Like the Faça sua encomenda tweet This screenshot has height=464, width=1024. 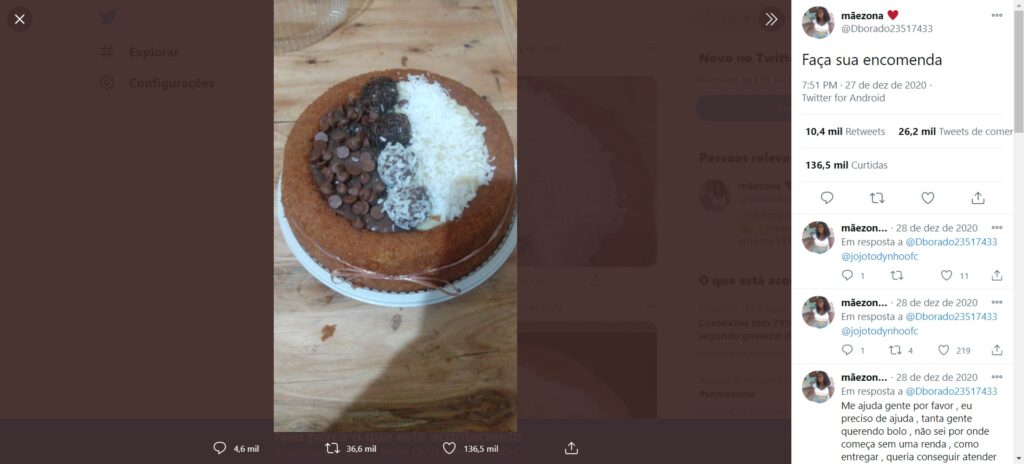point(927,198)
